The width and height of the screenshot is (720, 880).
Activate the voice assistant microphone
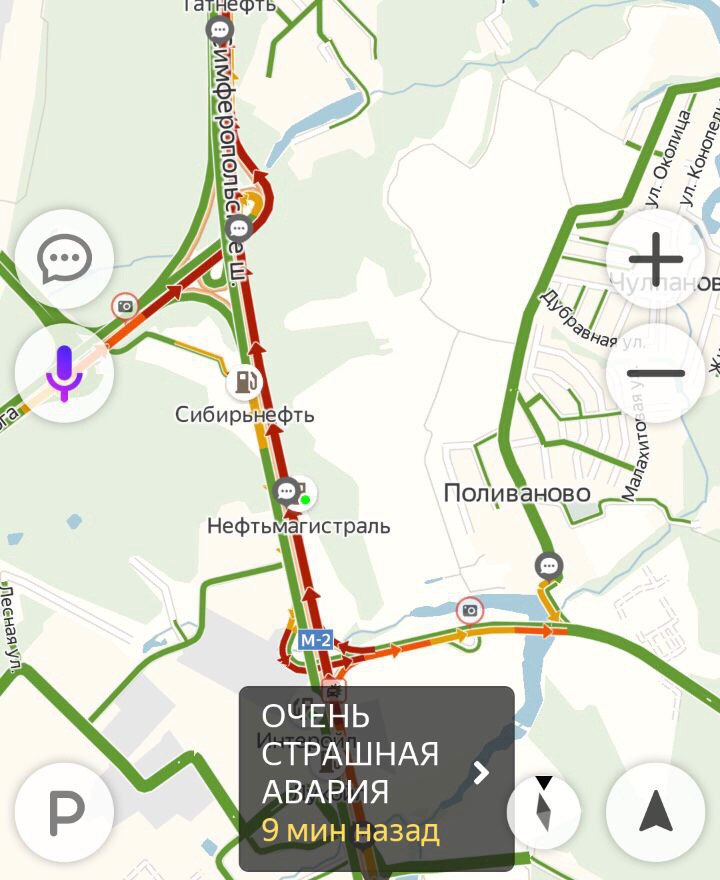[x=64, y=373]
